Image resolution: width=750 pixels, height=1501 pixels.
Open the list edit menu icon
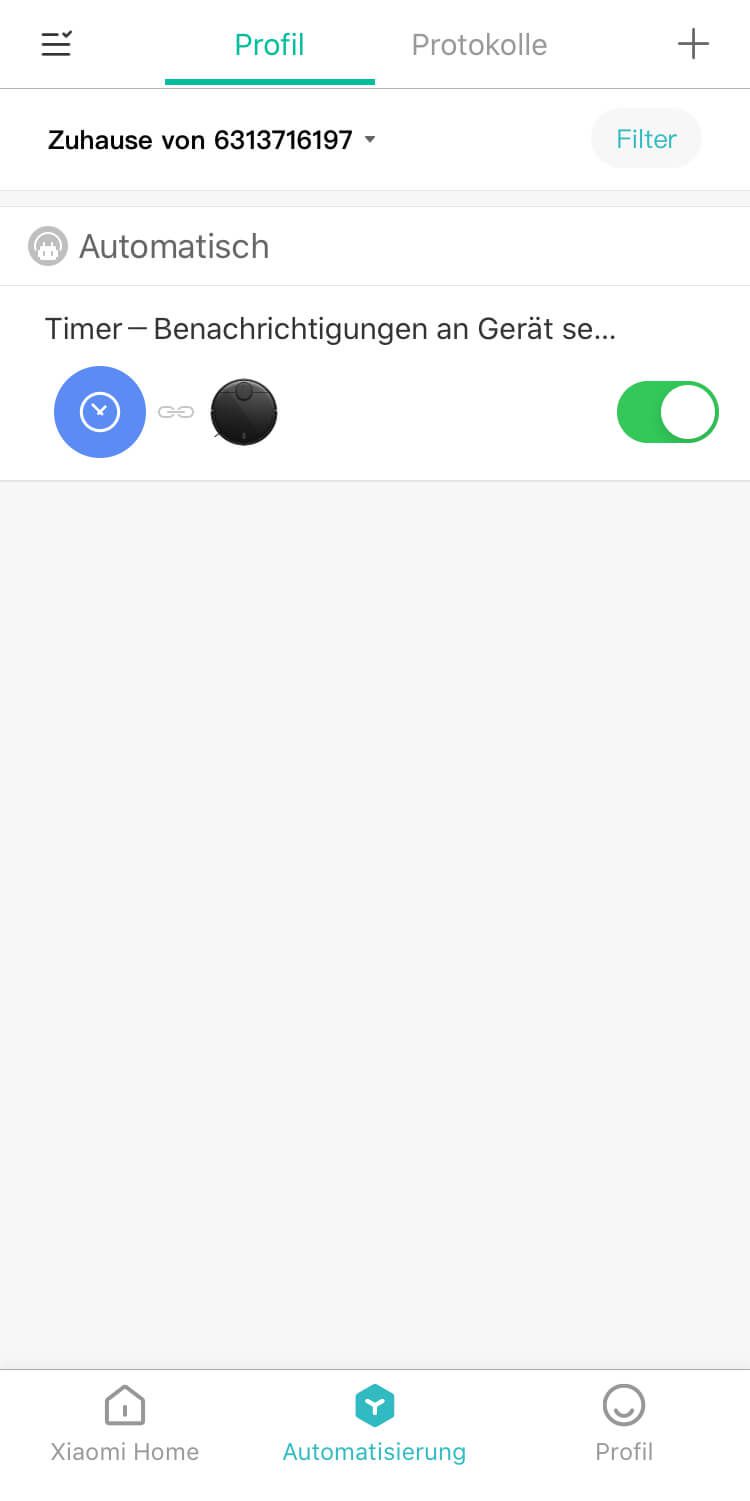[x=56, y=44]
